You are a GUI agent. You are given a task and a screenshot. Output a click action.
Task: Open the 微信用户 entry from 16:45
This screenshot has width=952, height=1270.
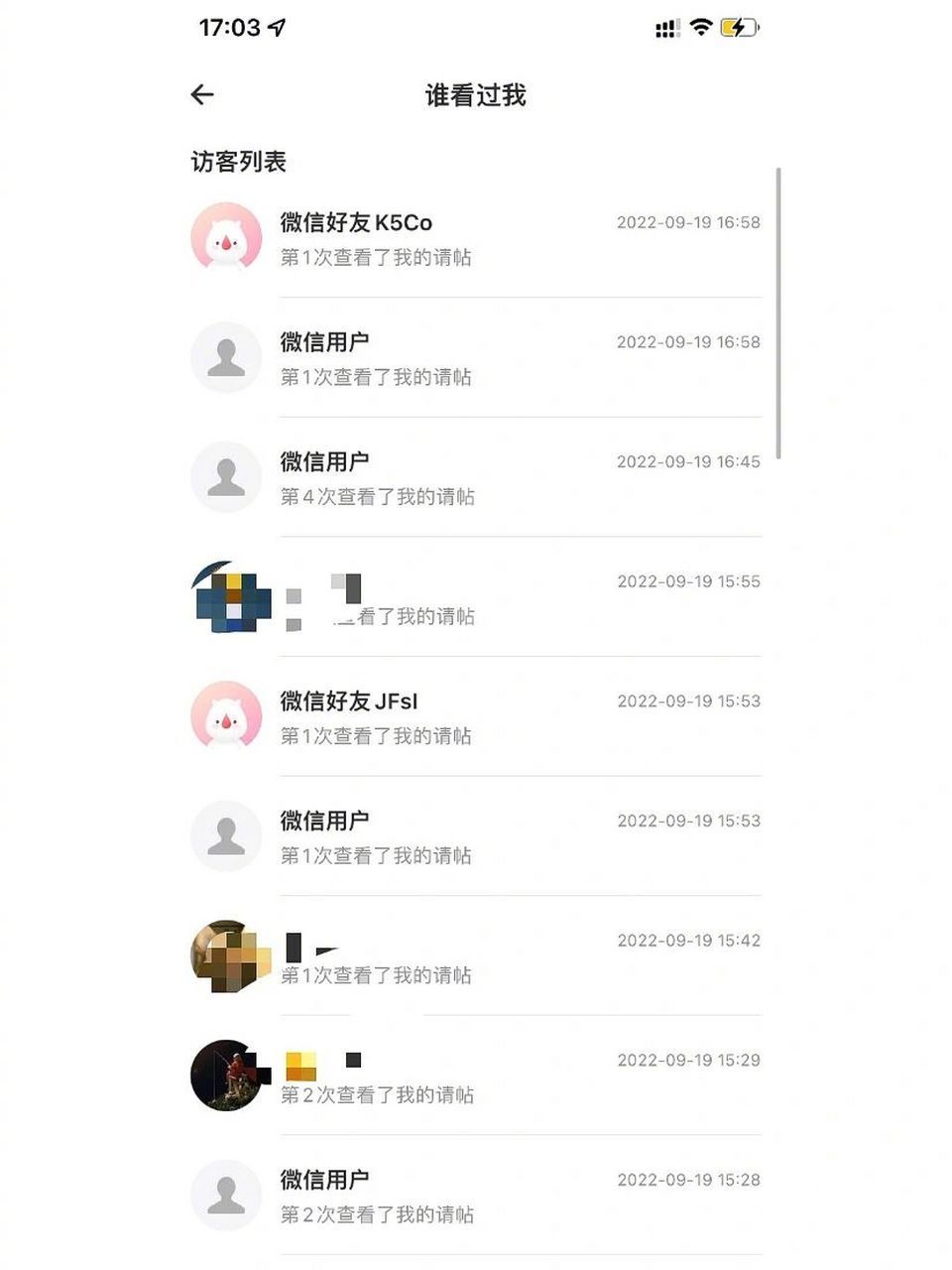pyautogui.click(x=474, y=478)
